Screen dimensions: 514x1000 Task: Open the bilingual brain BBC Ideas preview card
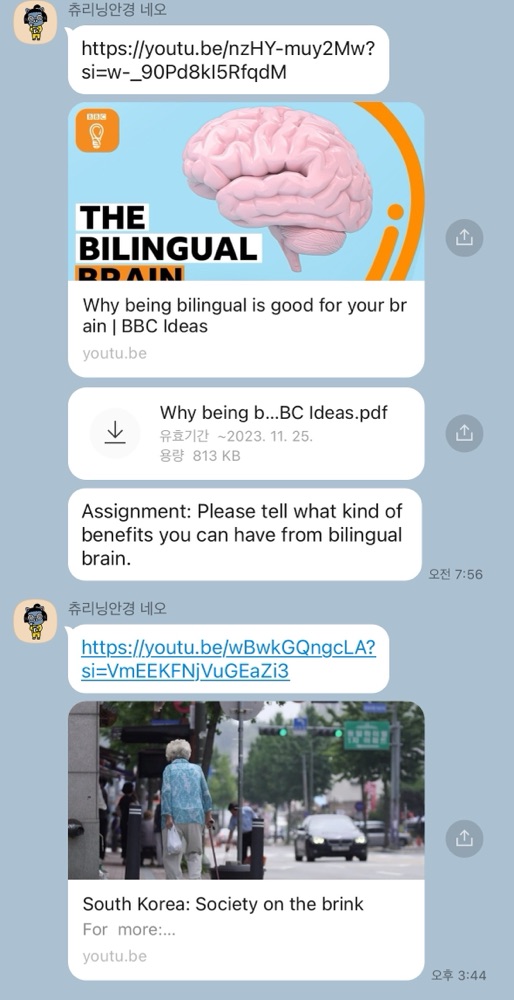(x=246, y=239)
